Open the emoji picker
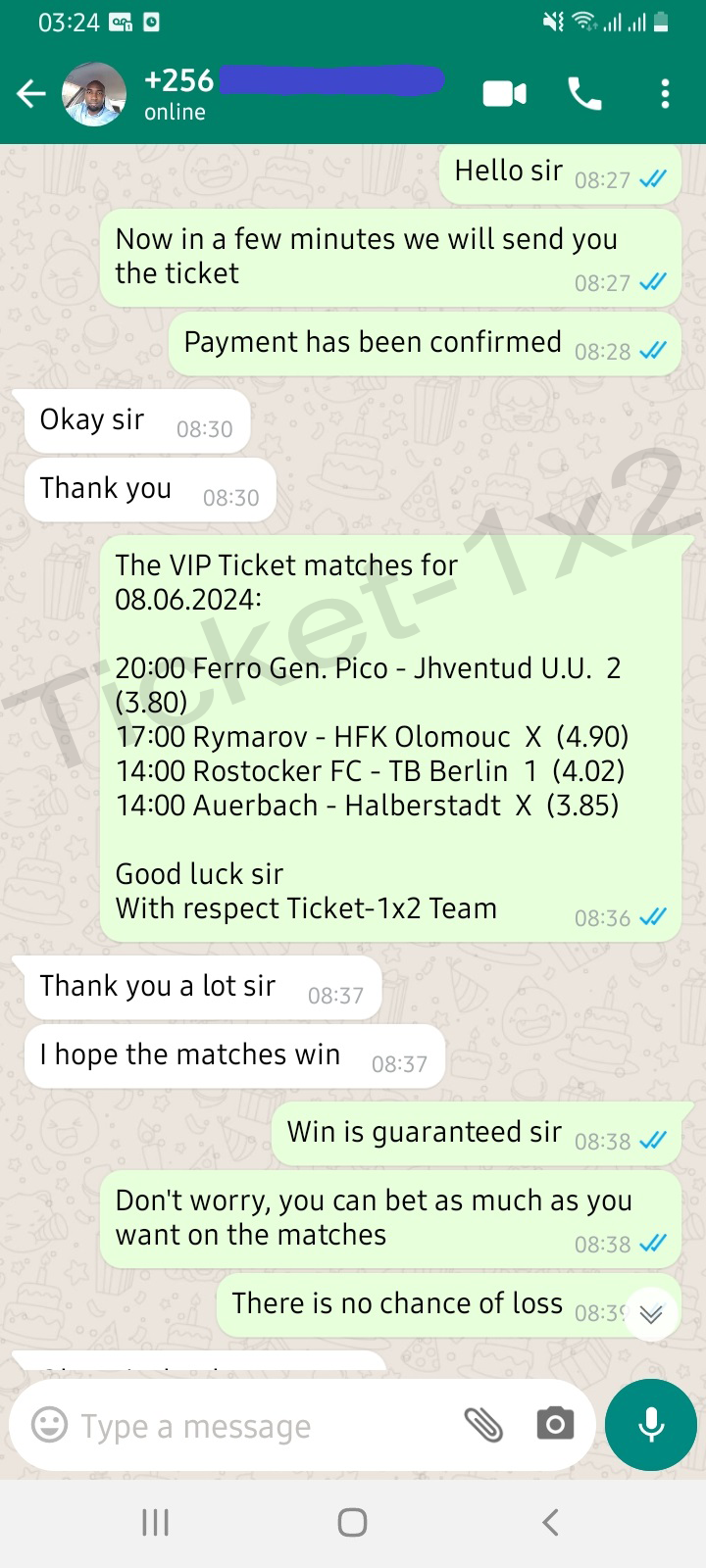 49,1425
